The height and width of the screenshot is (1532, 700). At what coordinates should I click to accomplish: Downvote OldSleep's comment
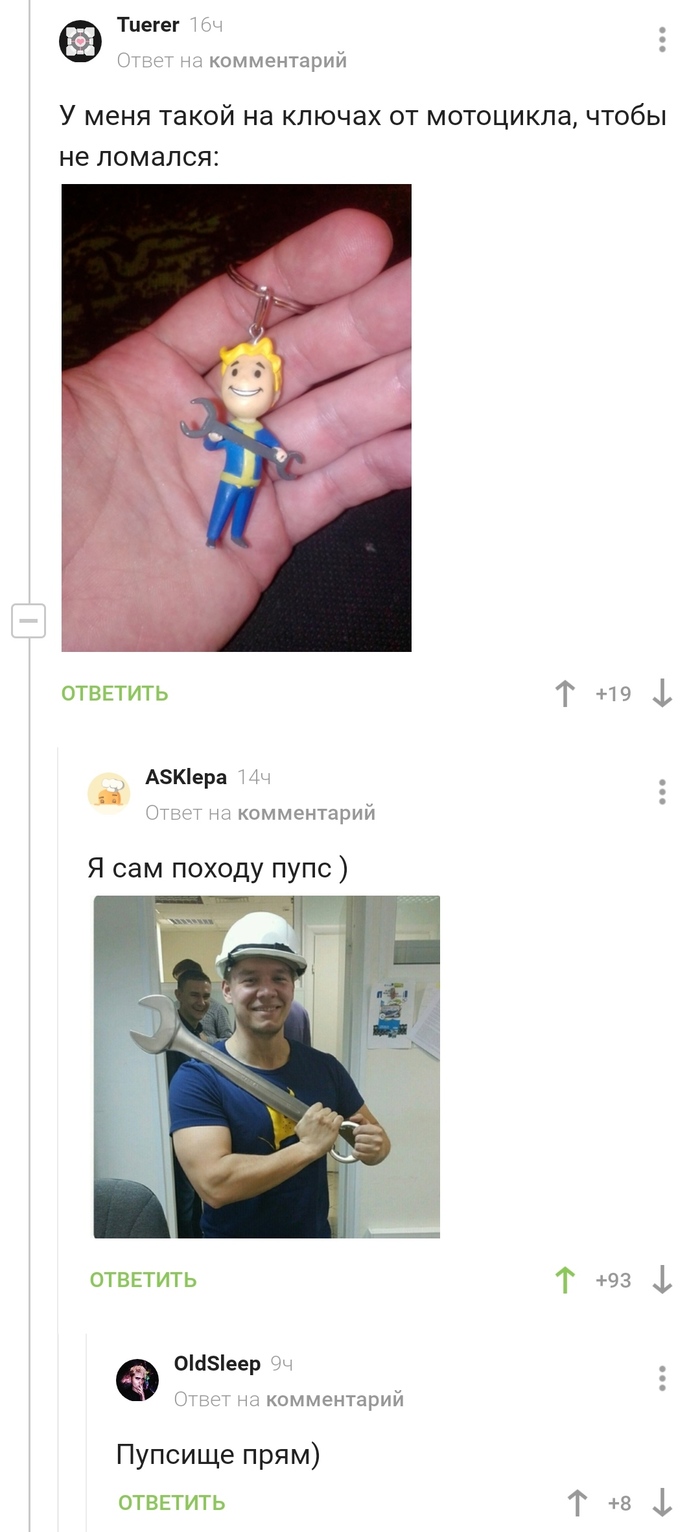(x=662, y=1503)
